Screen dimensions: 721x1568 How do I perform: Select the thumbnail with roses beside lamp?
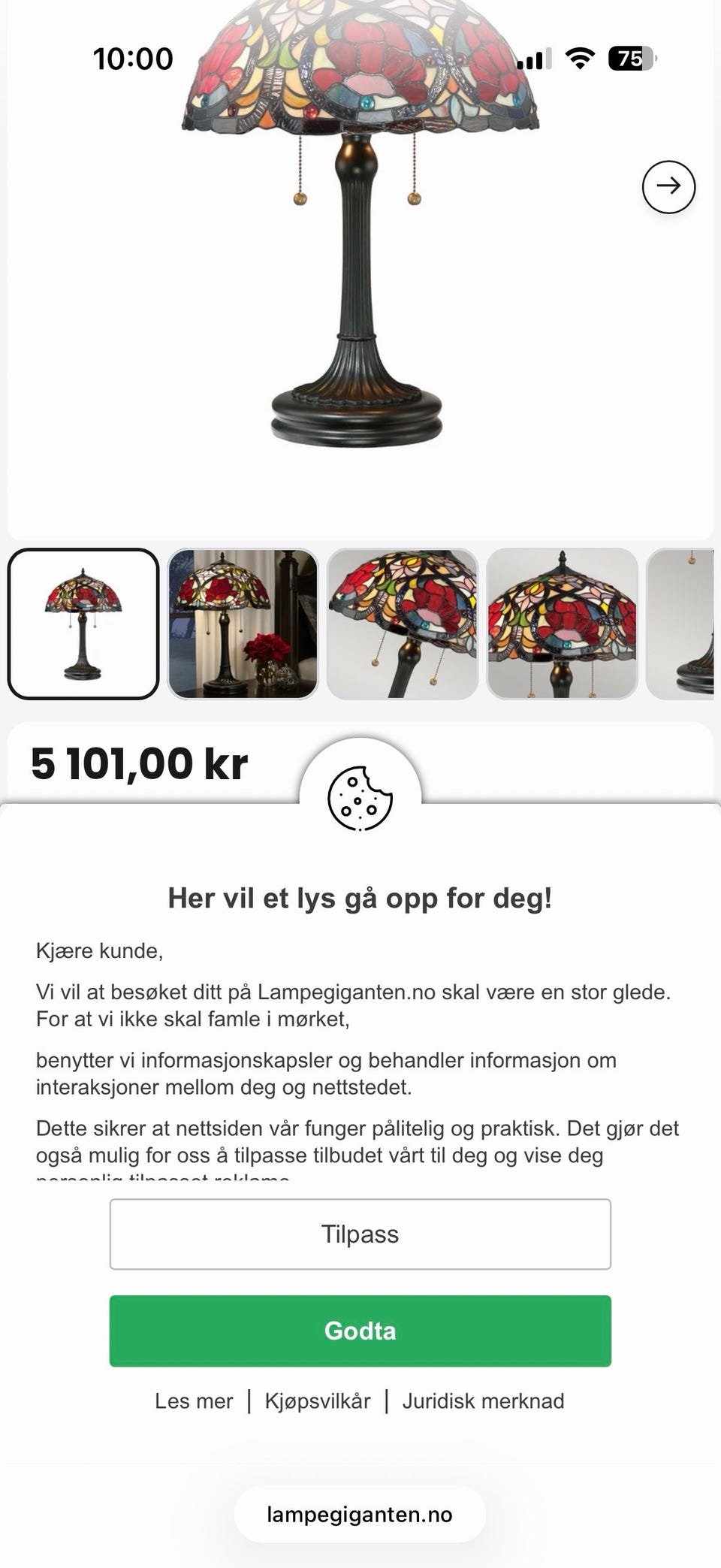[x=244, y=622]
